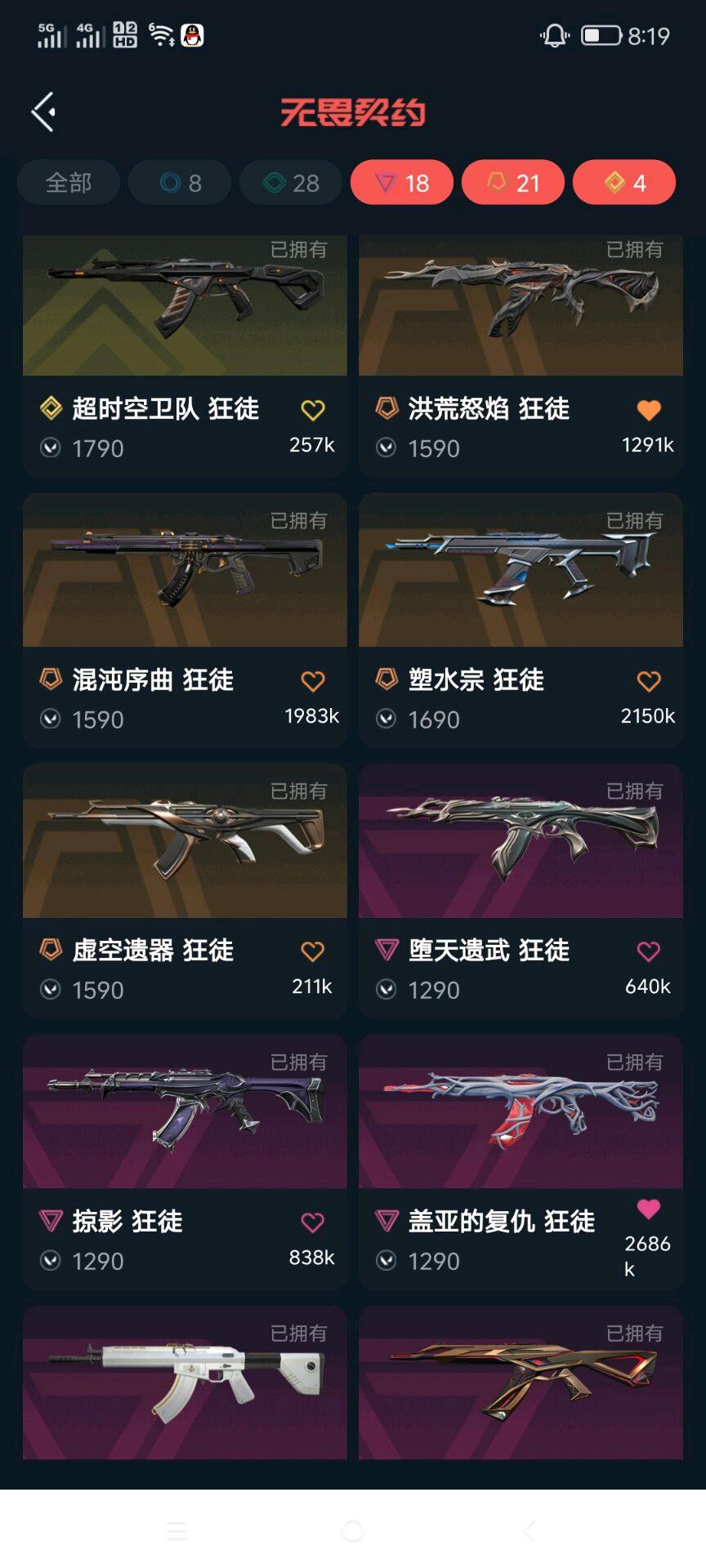Screen dimensions: 706x1568
Task: Favorite the 混沌序曲 狂徒 skin
Action: point(313,681)
